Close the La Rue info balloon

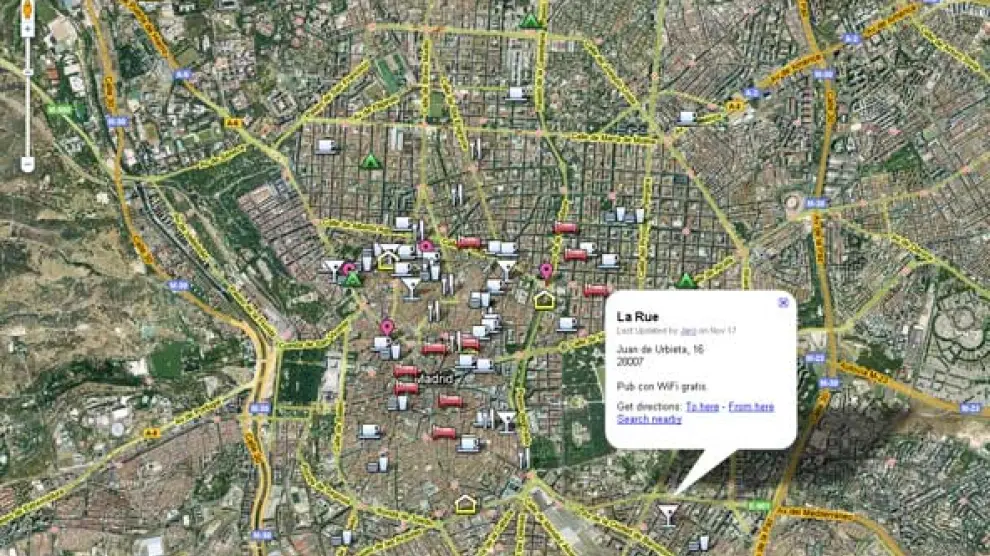[783, 302]
